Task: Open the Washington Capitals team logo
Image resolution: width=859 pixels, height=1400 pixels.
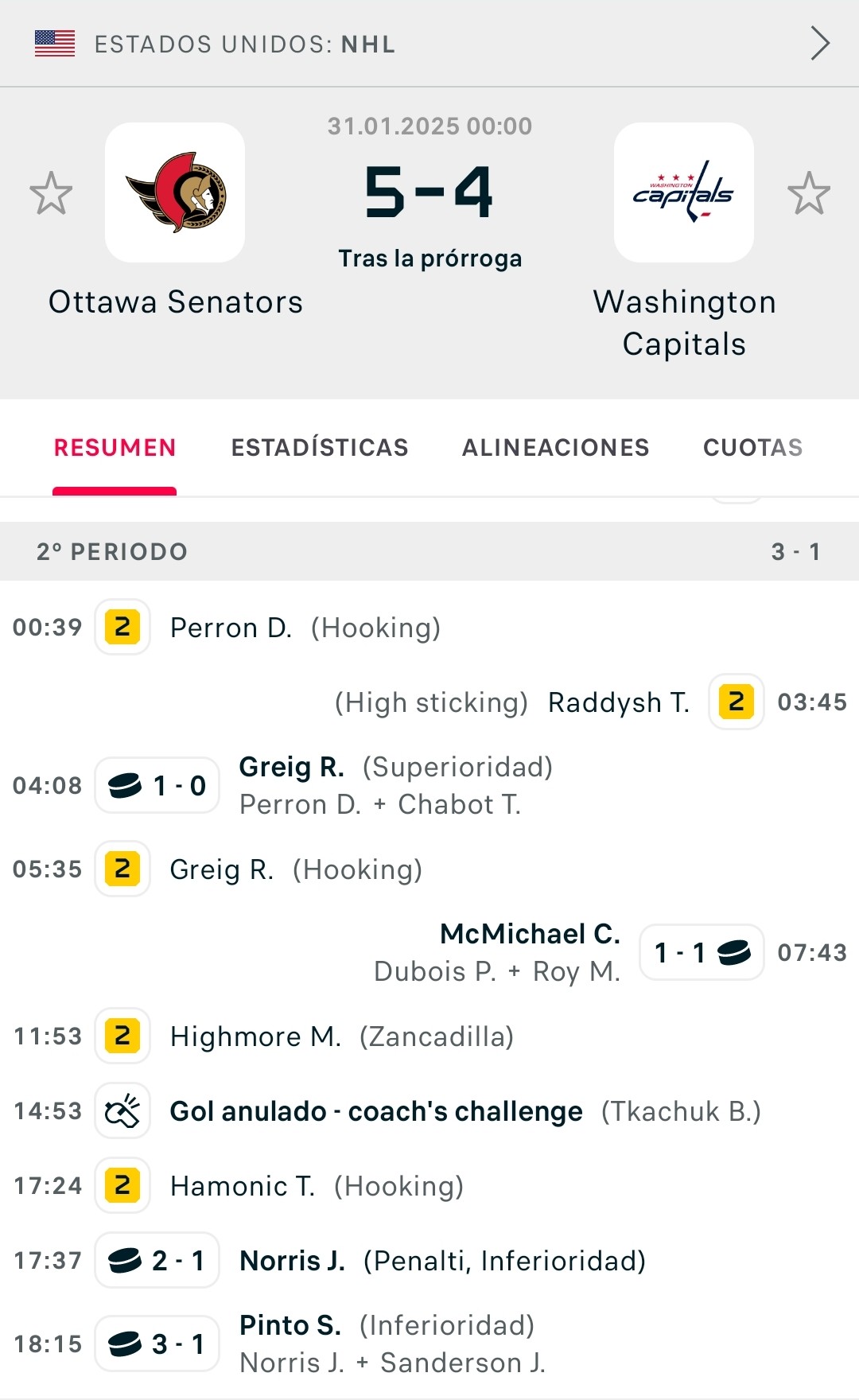Action: 684,192
